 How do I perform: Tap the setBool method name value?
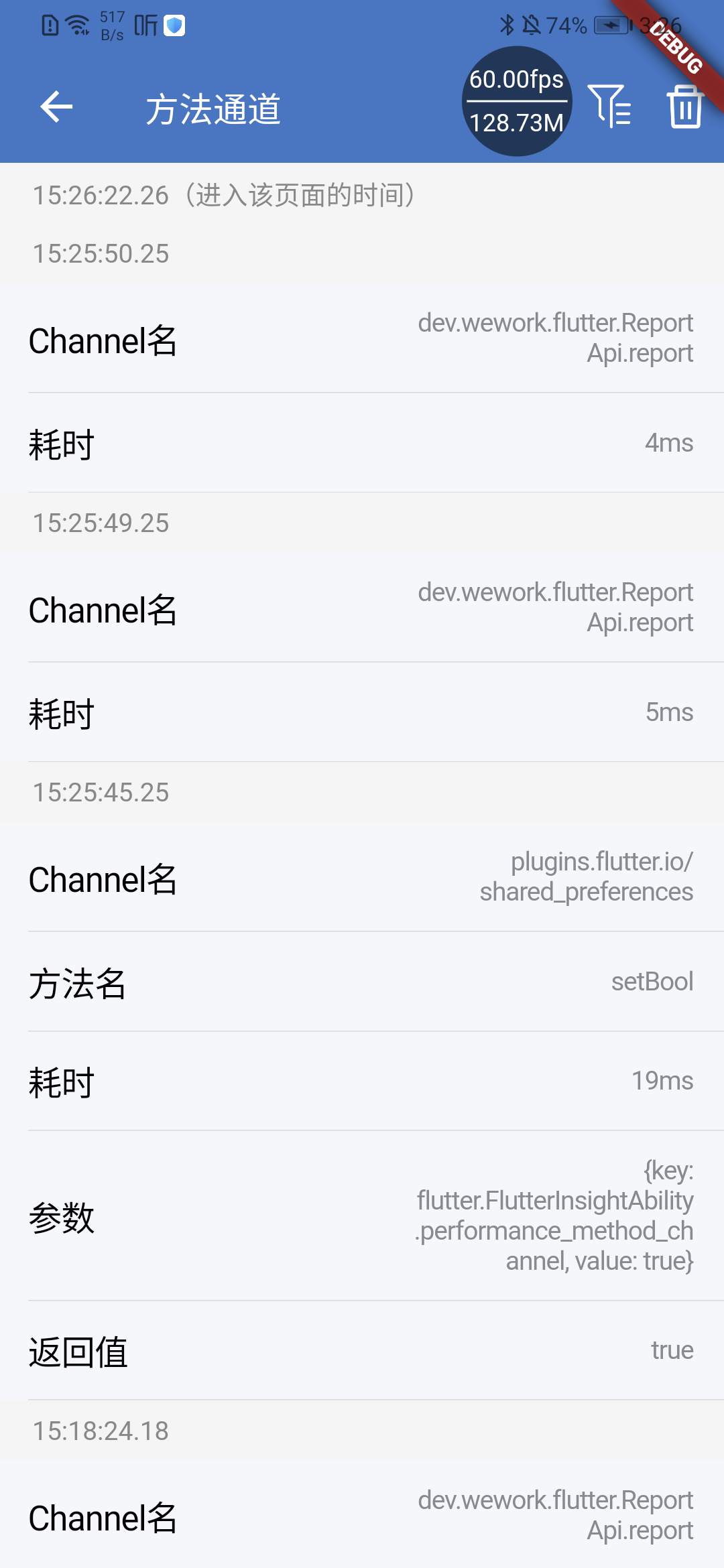[x=654, y=981]
